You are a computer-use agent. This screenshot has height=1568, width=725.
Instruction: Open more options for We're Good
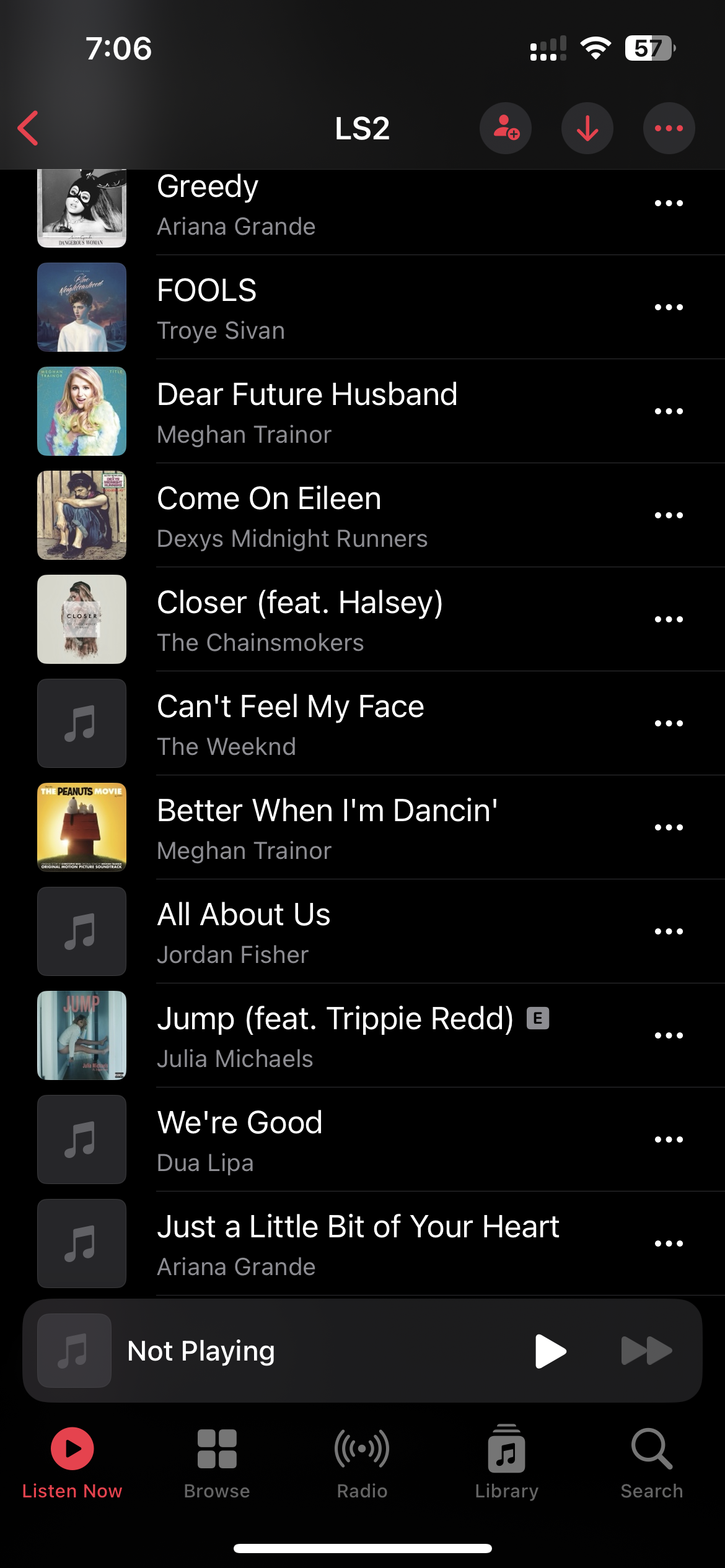(669, 1139)
